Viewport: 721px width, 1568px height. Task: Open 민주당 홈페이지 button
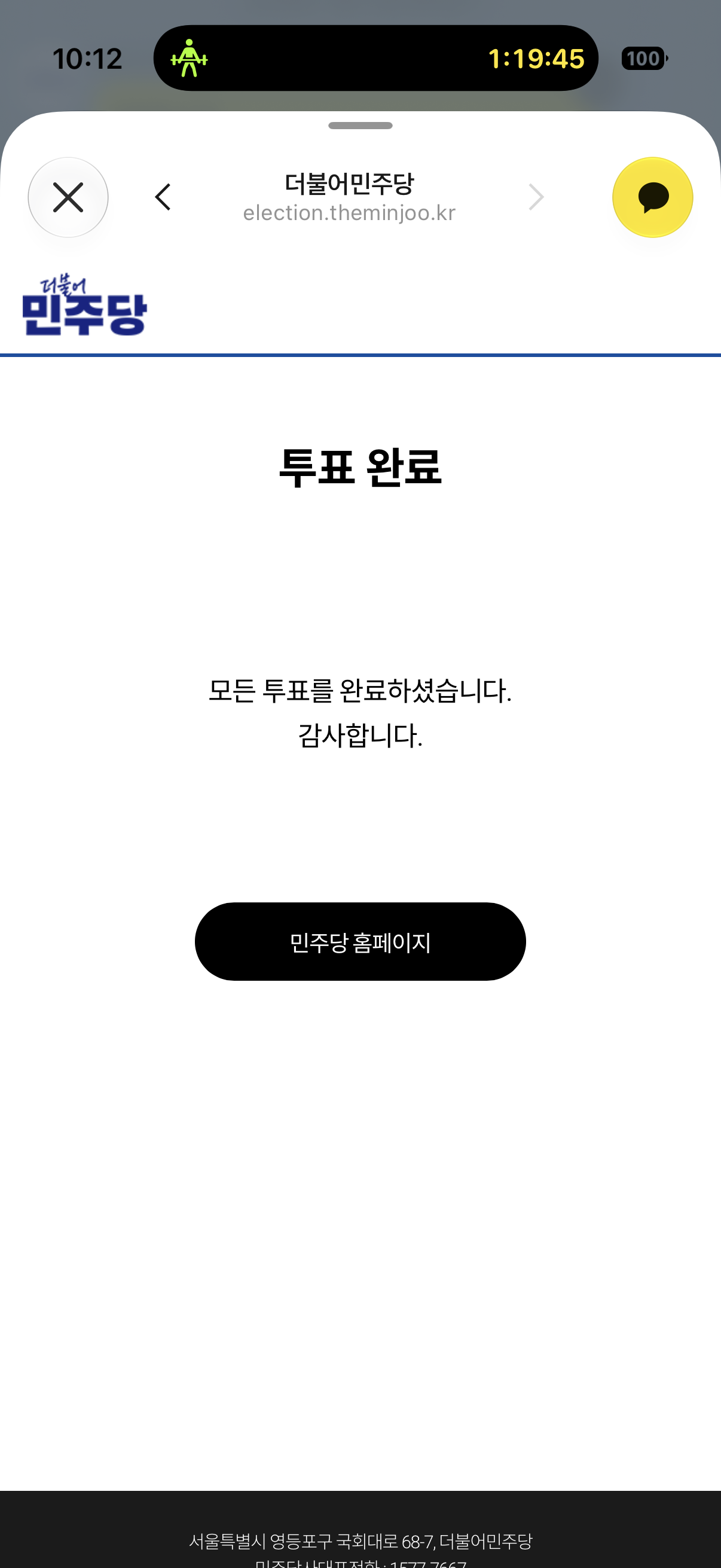(x=360, y=941)
